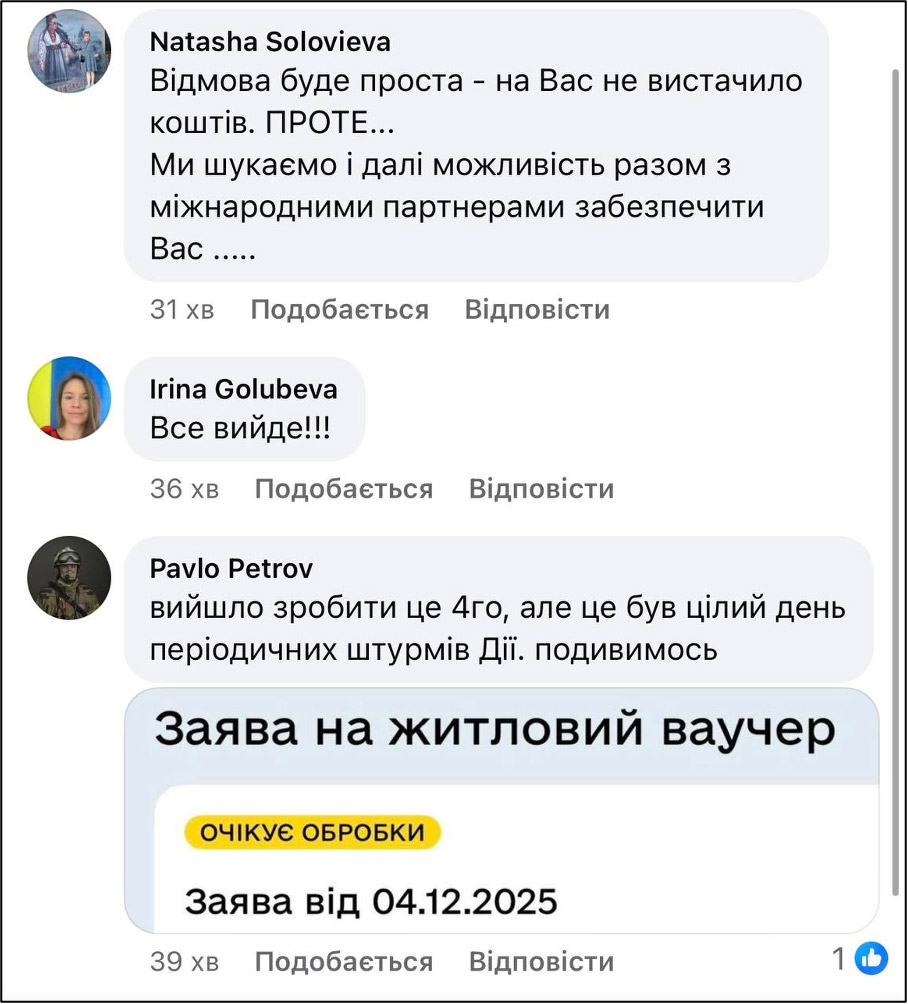View Natasha Solovieva's profile by name
The image size is (908, 1004).
pos(270,42)
